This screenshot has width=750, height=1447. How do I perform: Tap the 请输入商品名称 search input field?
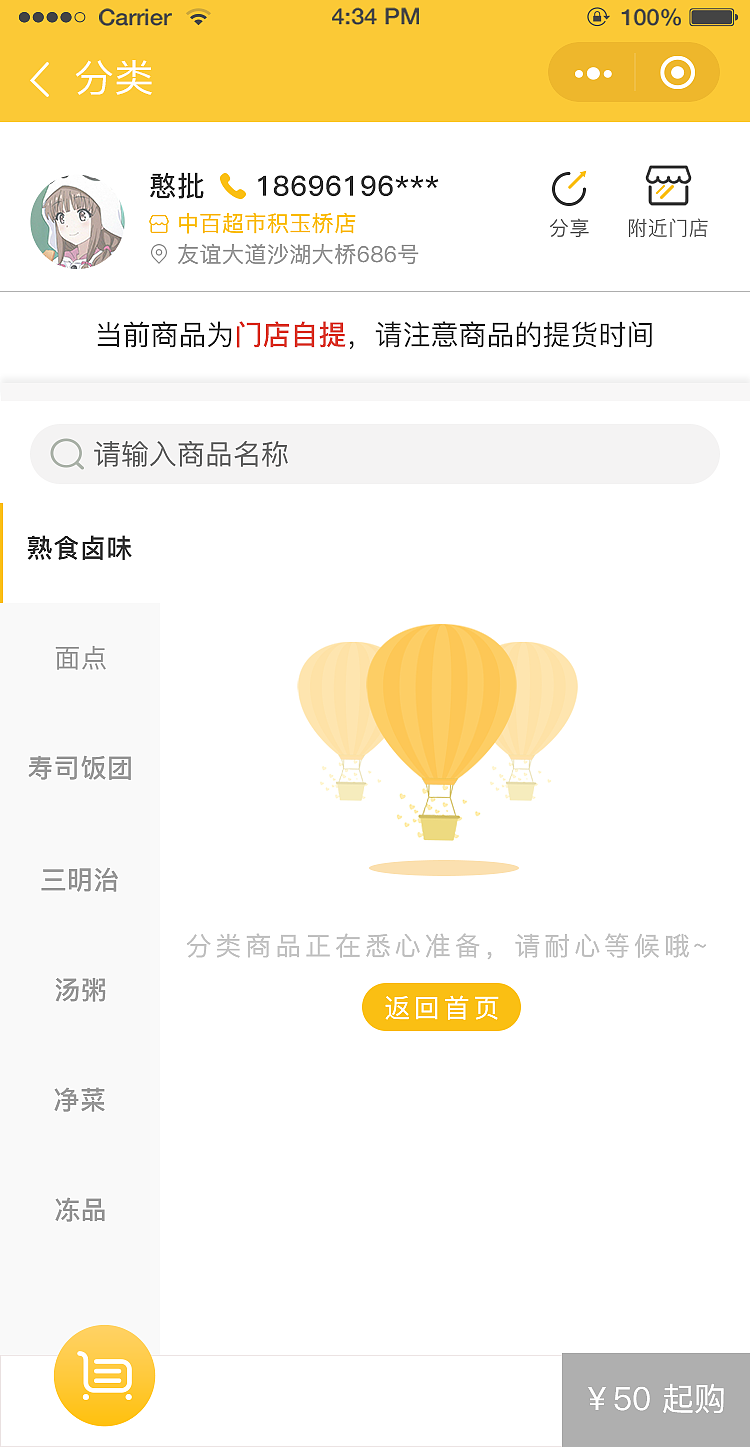click(375, 453)
